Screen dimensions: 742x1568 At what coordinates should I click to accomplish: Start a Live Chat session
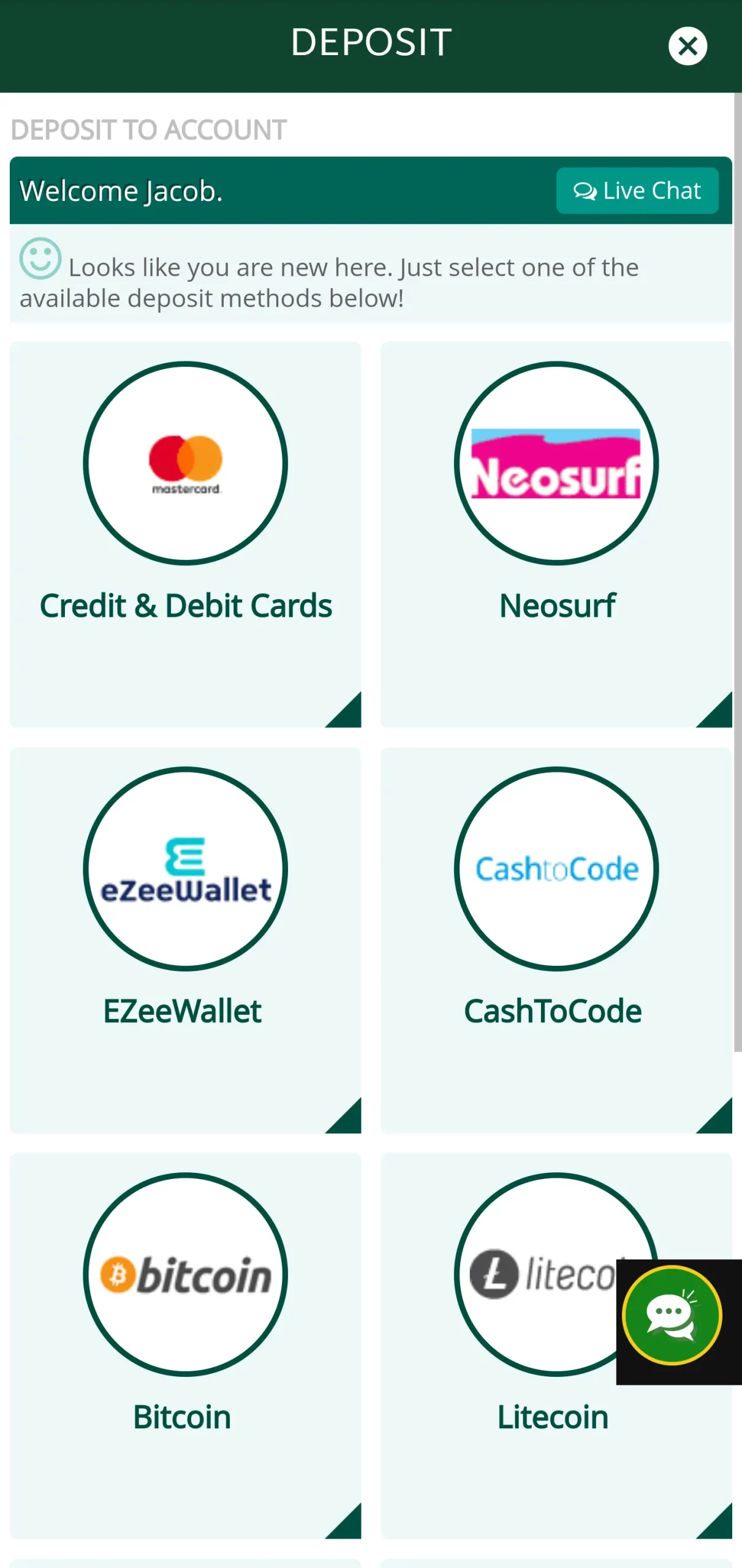(637, 190)
